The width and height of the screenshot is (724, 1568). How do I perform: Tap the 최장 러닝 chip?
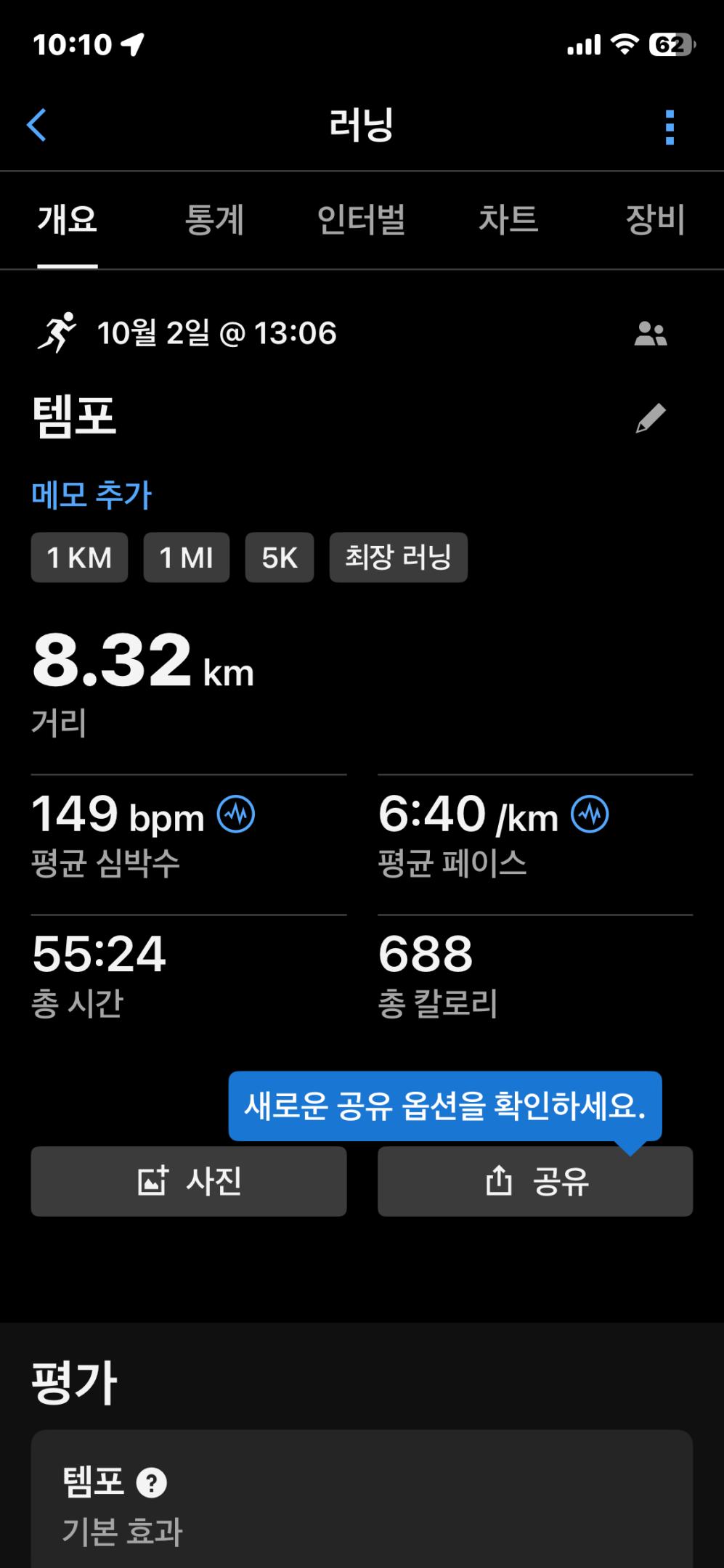(398, 558)
